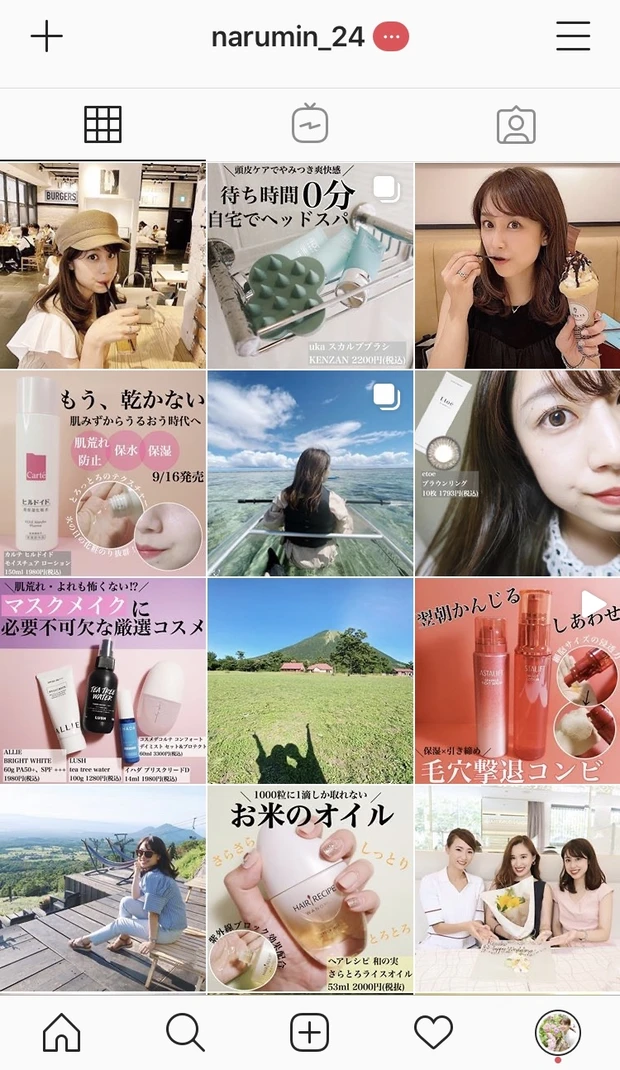Open the etoe brown ring contact lens post
This screenshot has width=620, height=1070.
517,474
